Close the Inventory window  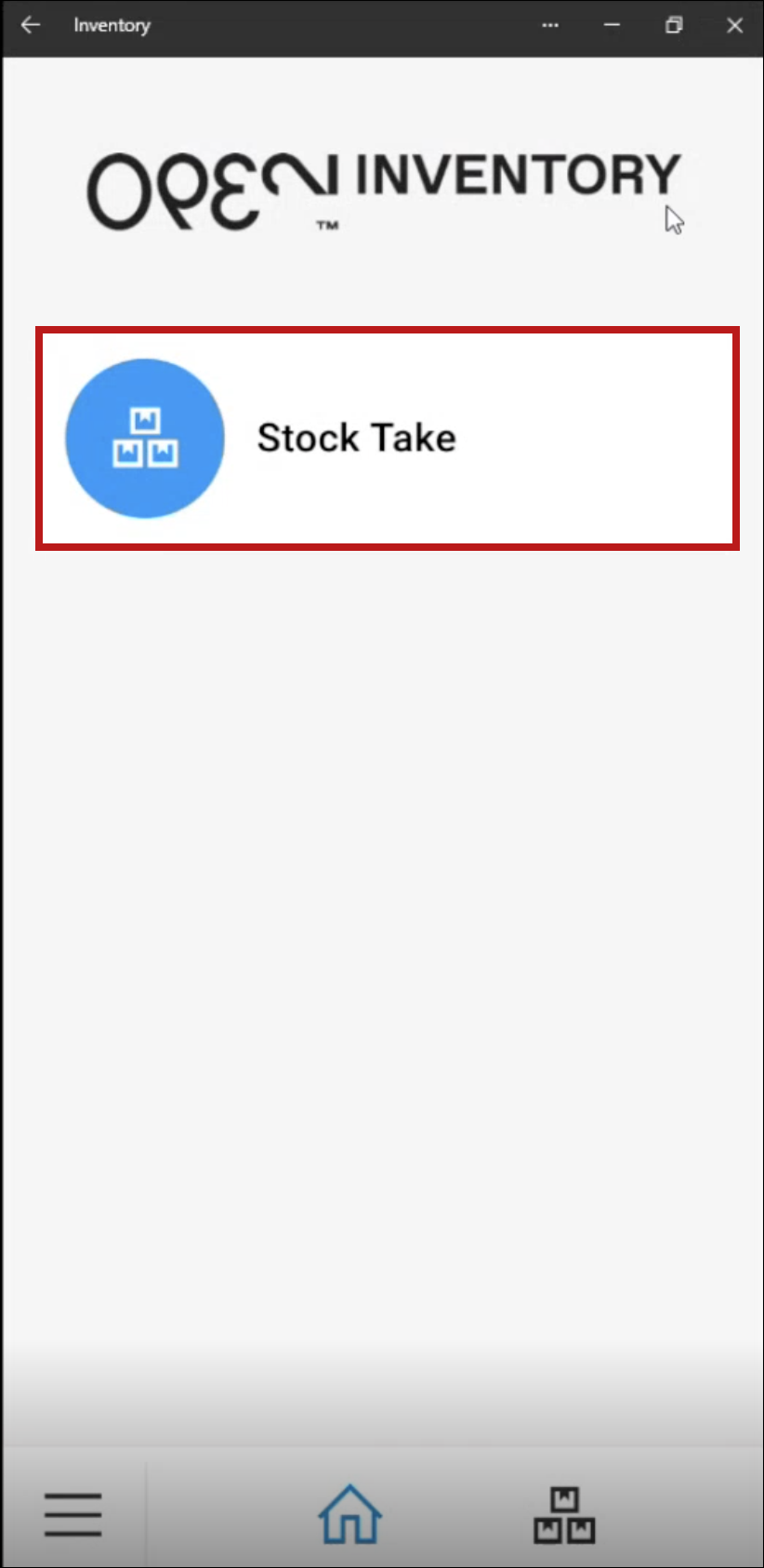click(735, 25)
